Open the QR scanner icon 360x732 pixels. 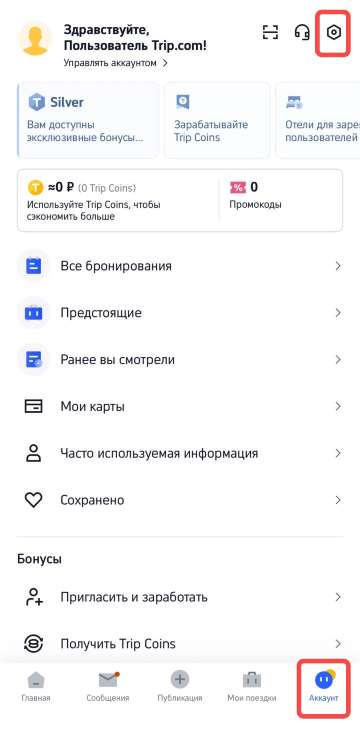[270, 32]
